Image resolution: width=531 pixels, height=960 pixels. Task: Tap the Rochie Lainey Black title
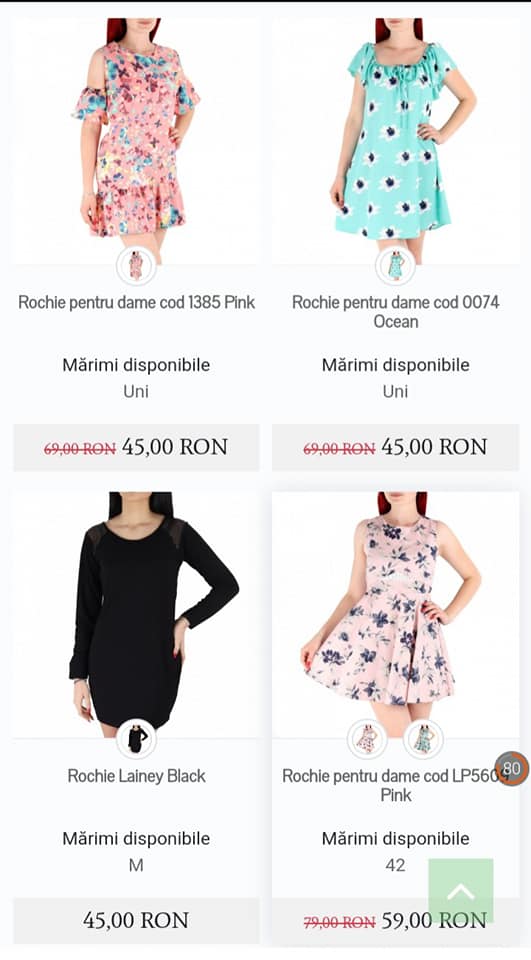(x=137, y=776)
